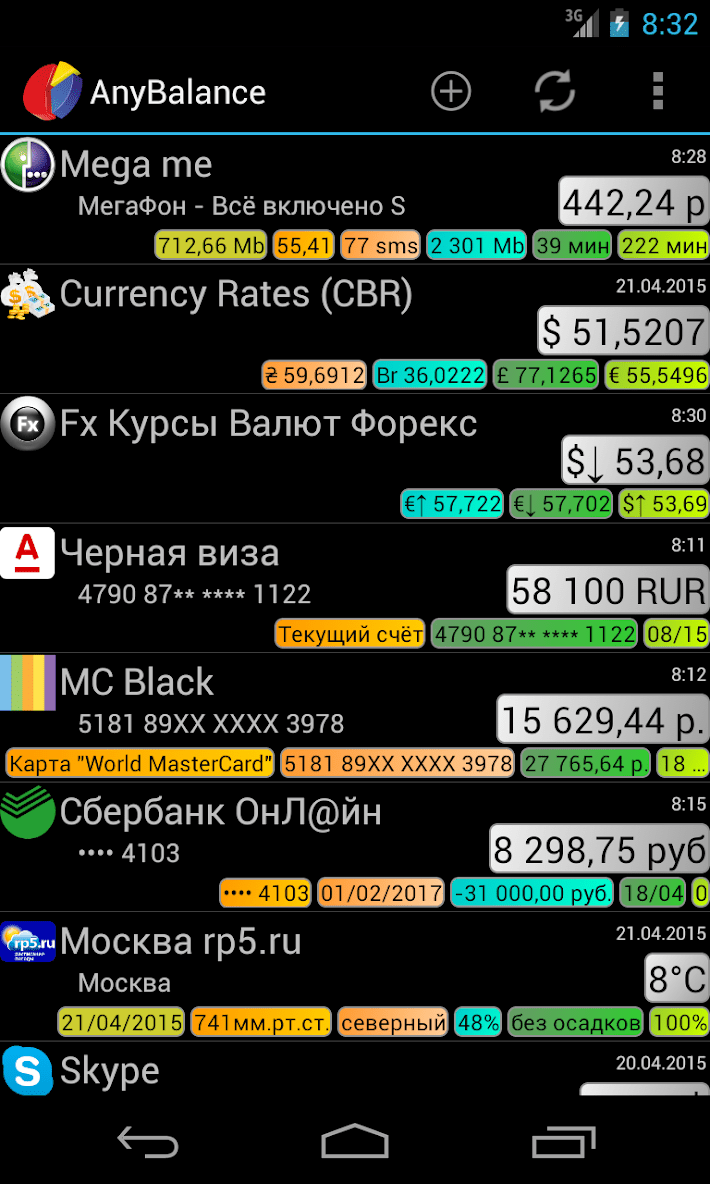Open the Черная виза card account

(x=355, y=588)
